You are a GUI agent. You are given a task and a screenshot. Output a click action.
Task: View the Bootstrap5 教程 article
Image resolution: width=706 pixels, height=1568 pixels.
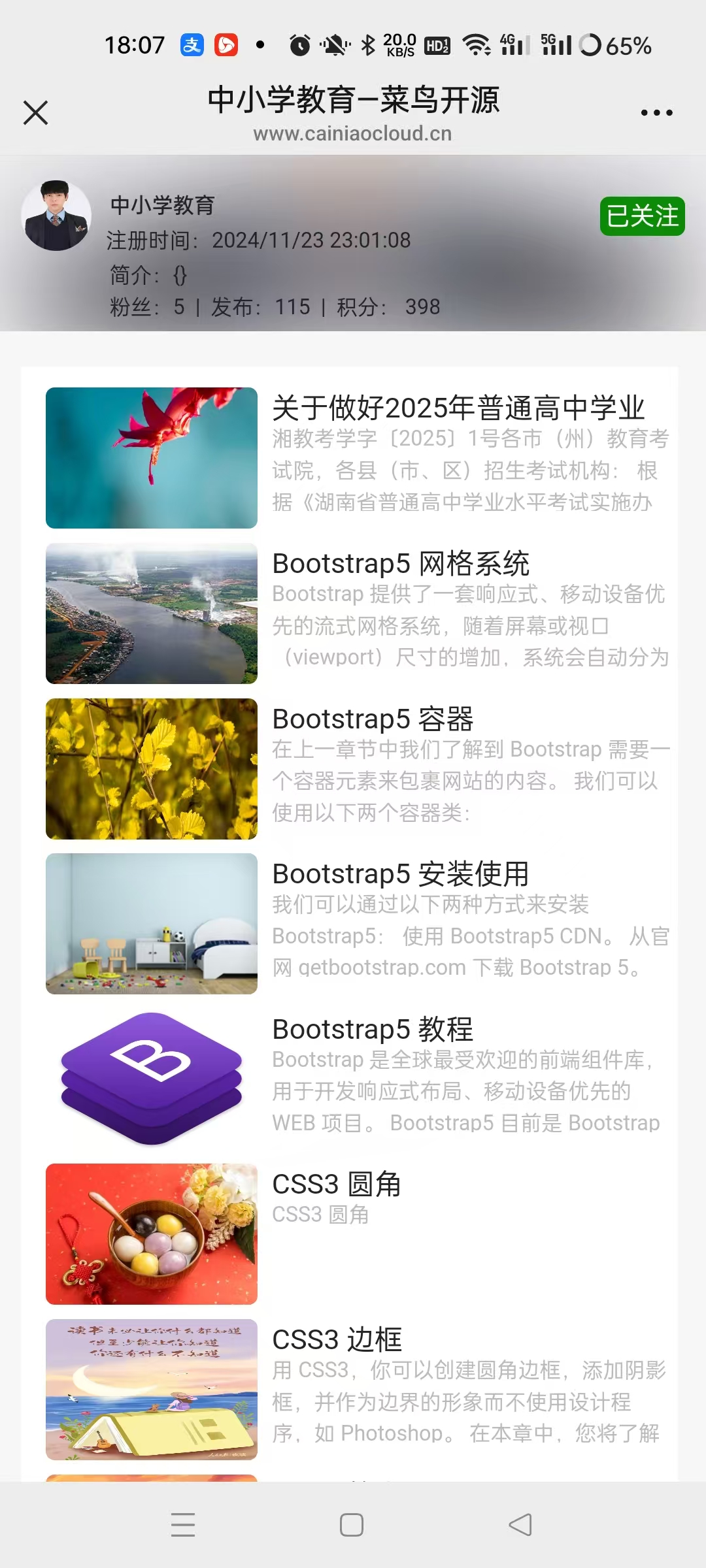(373, 1030)
